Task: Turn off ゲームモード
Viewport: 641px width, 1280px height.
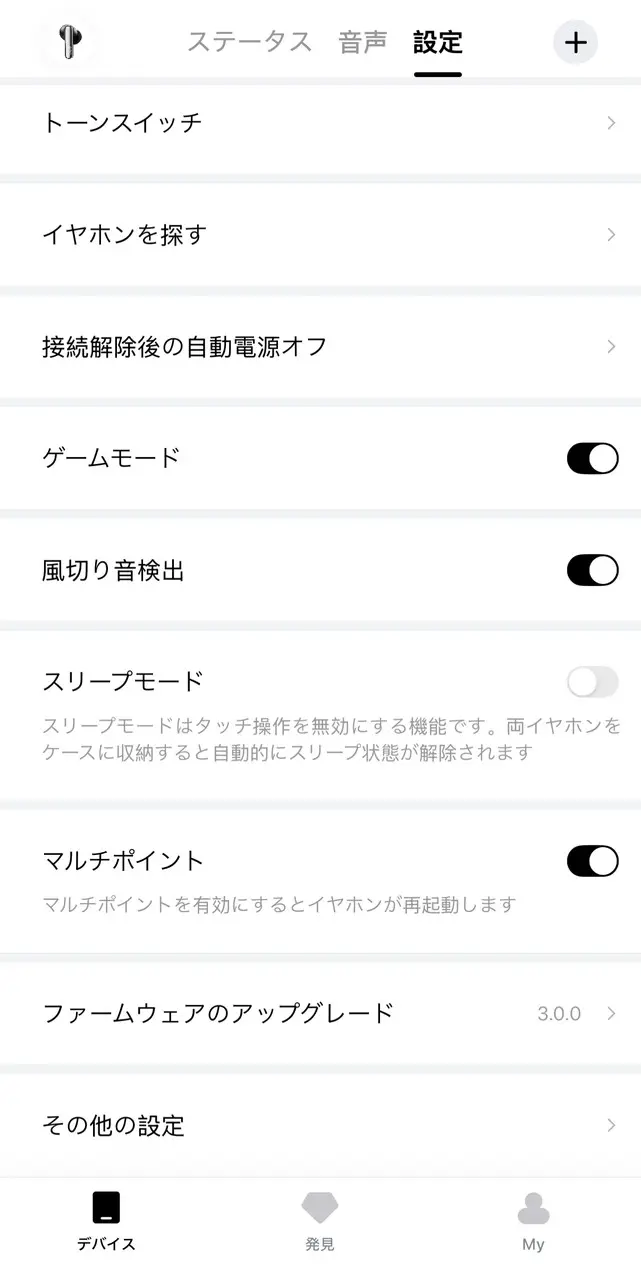Action: [x=592, y=459]
